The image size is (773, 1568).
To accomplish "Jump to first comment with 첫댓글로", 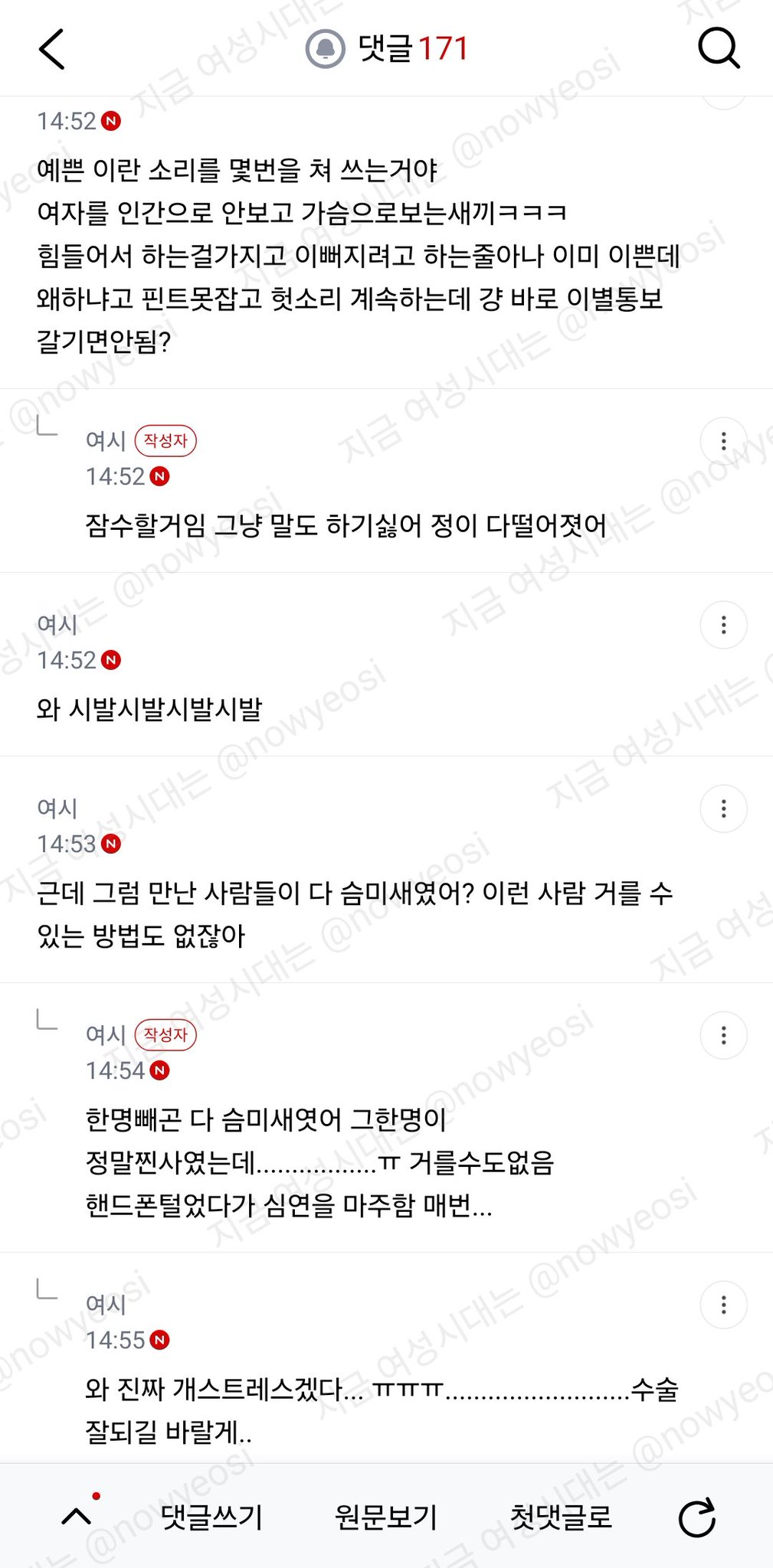I will click(x=561, y=1517).
